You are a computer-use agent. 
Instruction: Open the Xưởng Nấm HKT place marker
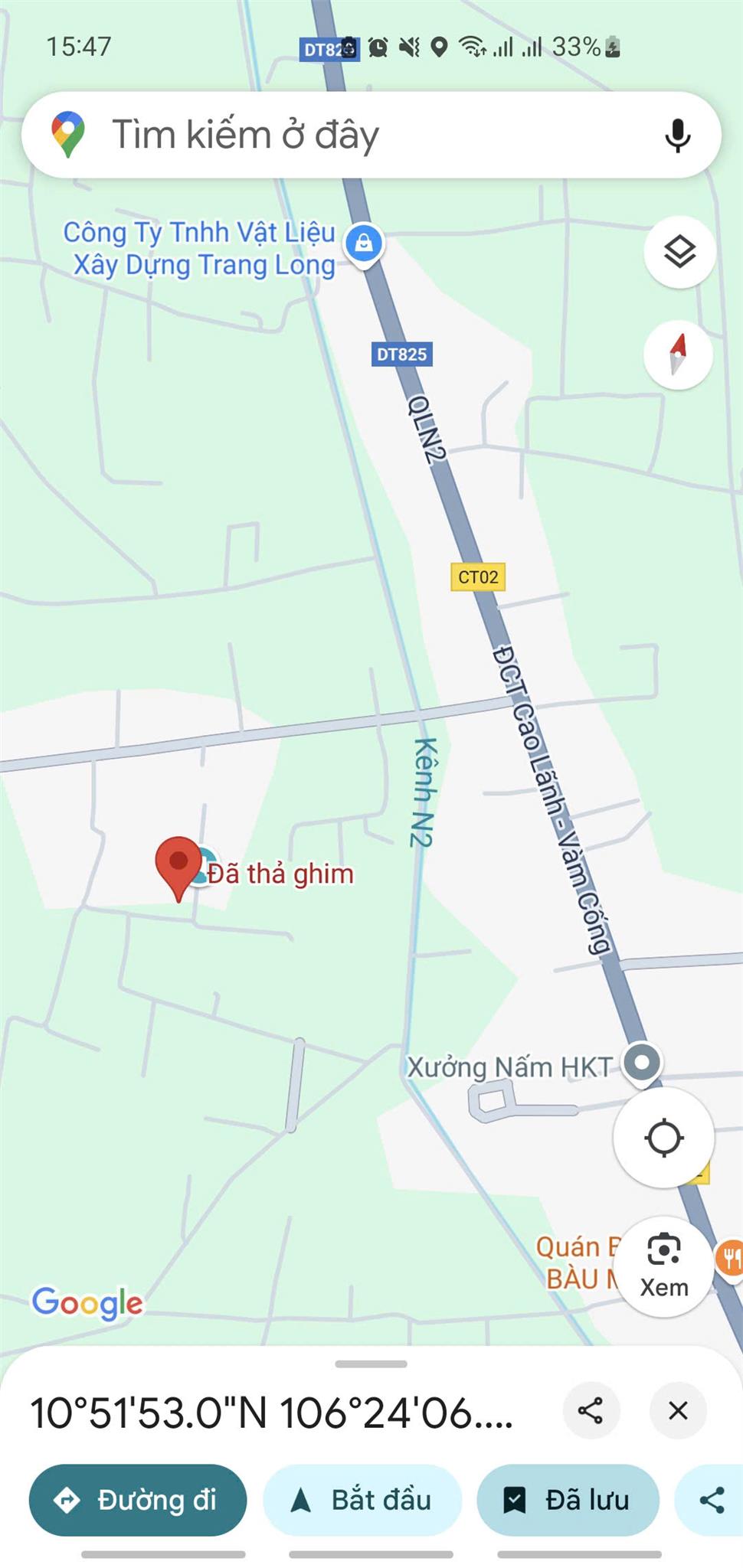coord(642,1063)
